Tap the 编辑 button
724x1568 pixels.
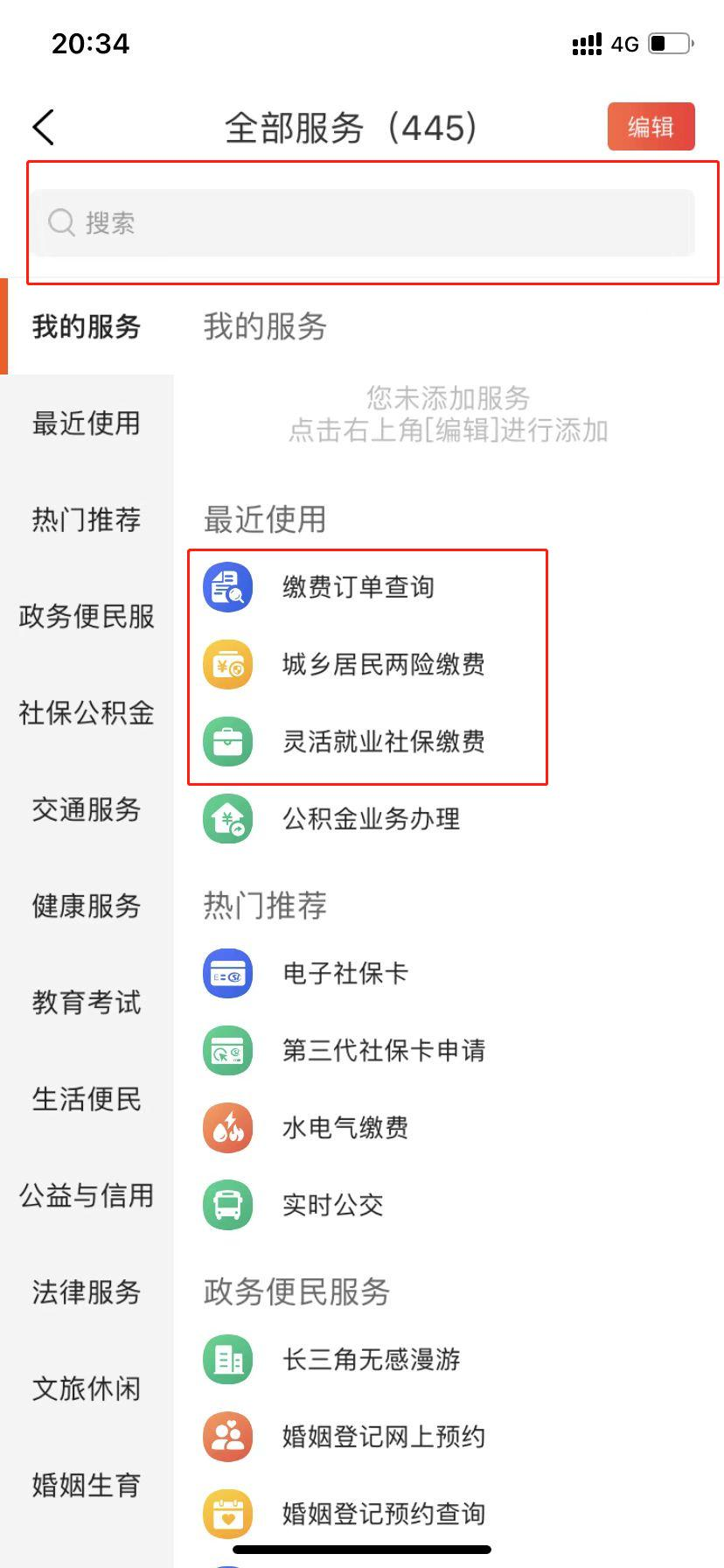[x=651, y=128]
